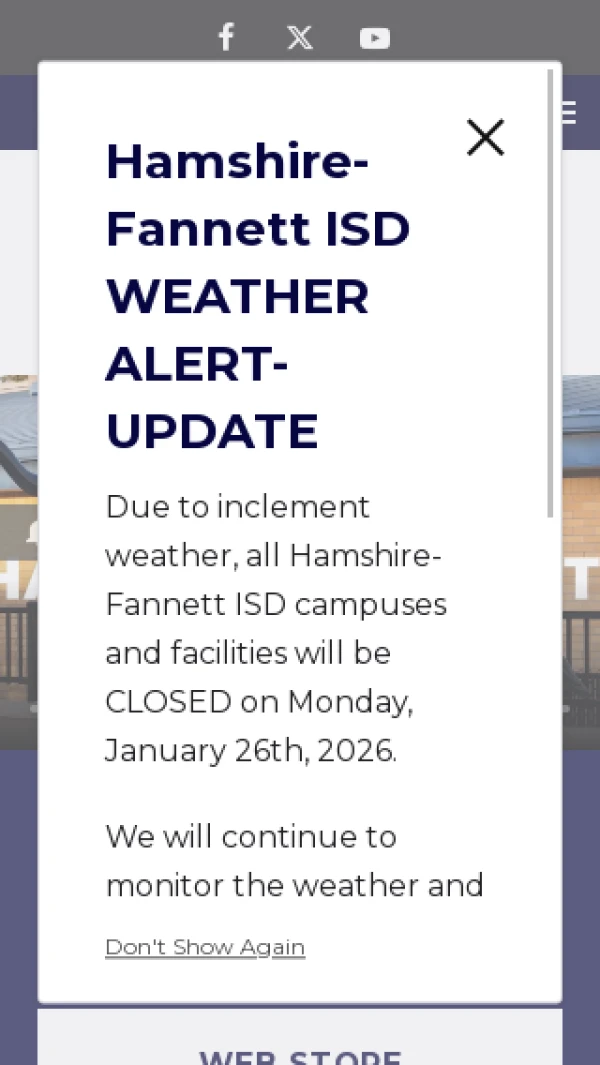Open the district's Facebook page

[226, 38]
